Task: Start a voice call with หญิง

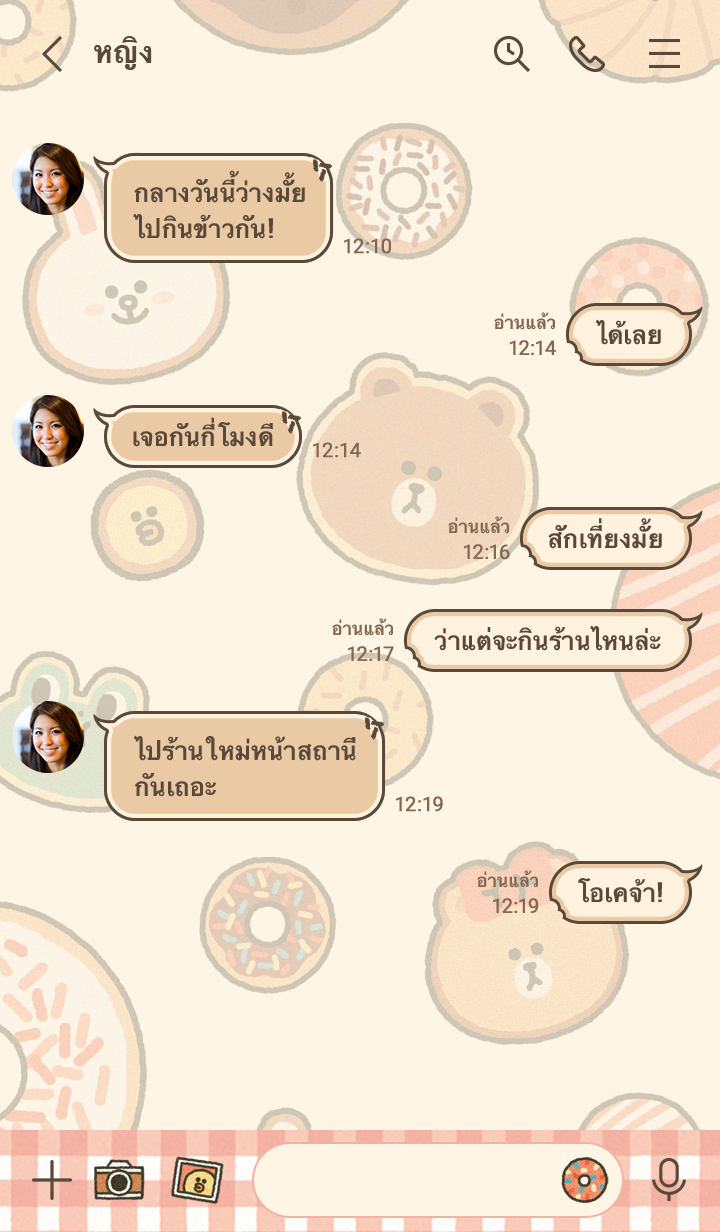Action: click(587, 54)
